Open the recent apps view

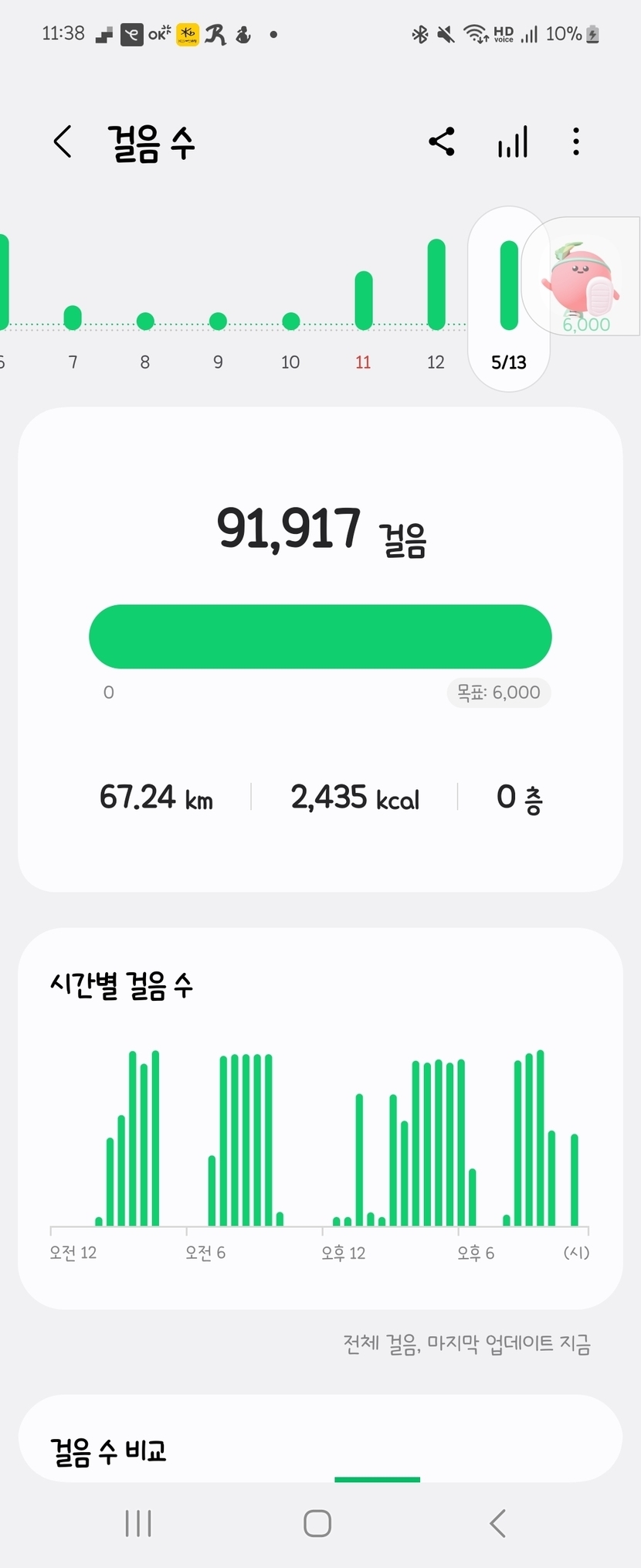click(x=138, y=1523)
